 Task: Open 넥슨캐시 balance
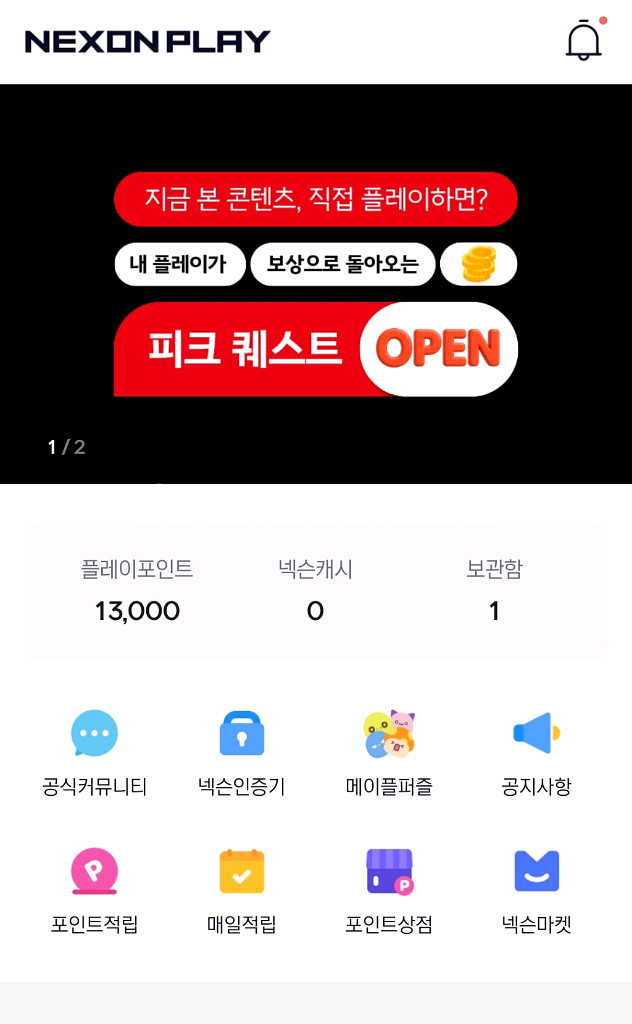pyautogui.click(x=315, y=591)
